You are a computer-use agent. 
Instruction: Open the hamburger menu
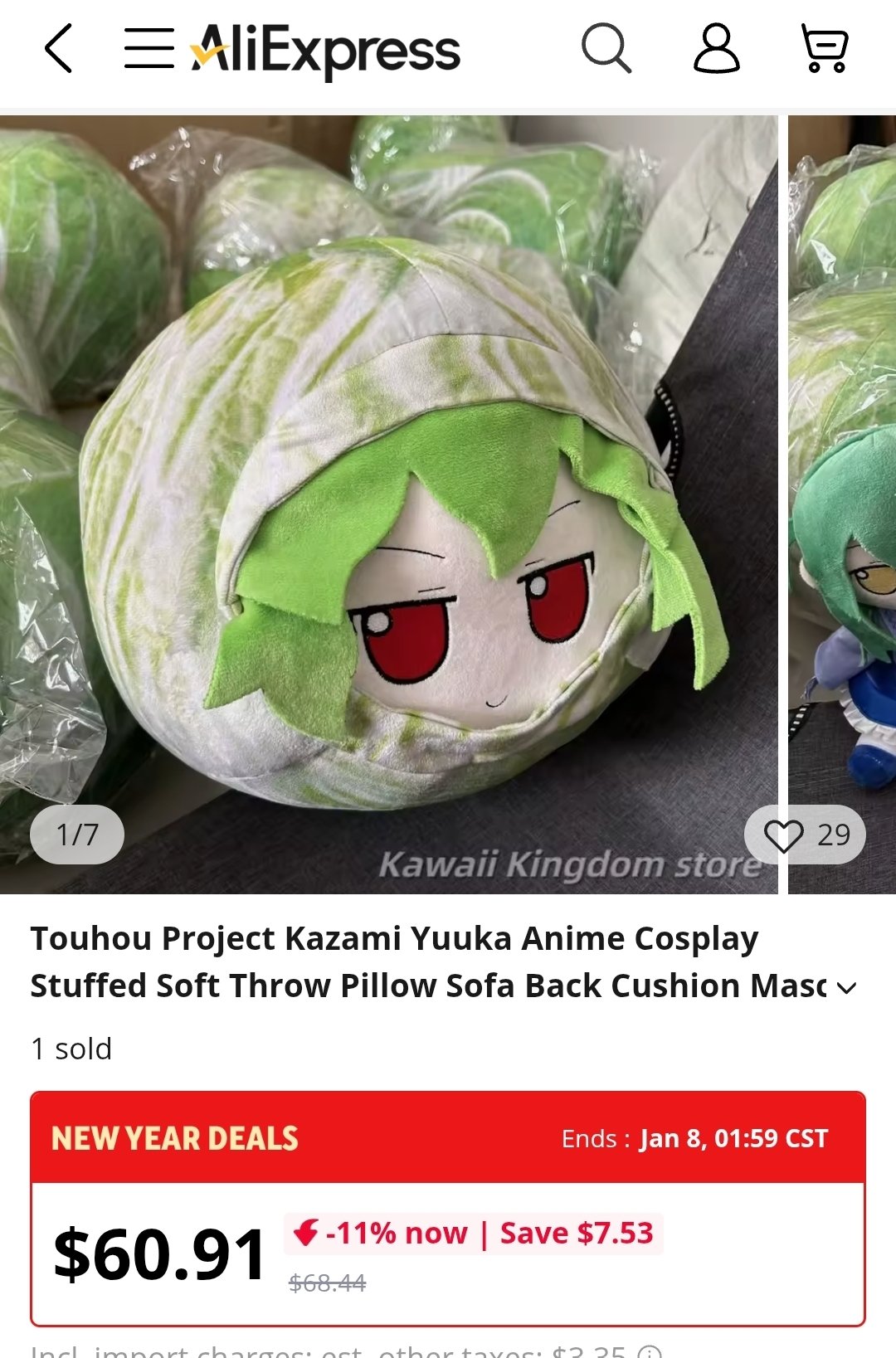(149, 49)
